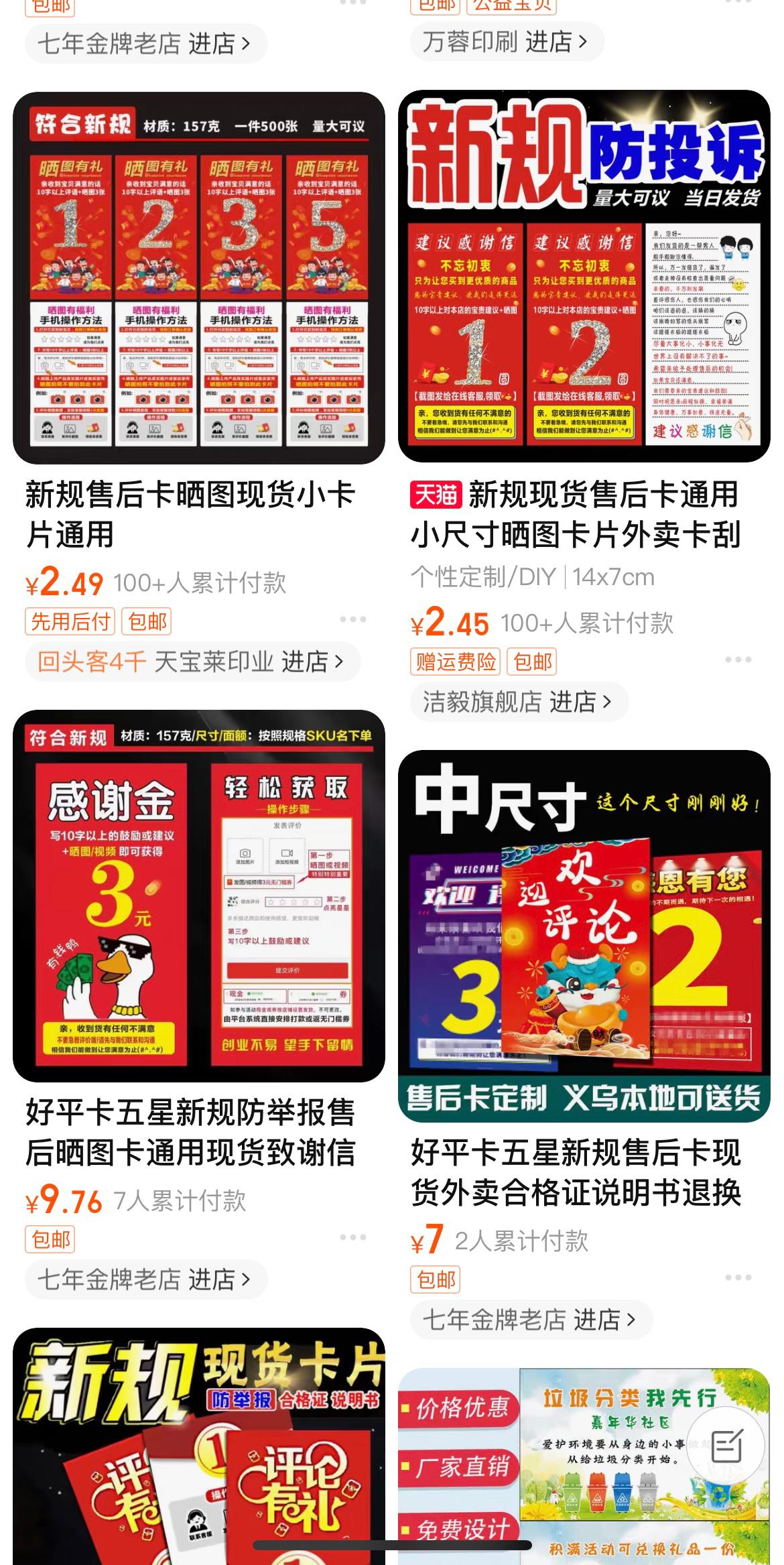
Task: Visit the 天宝莱印业 store
Action: click(192, 662)
